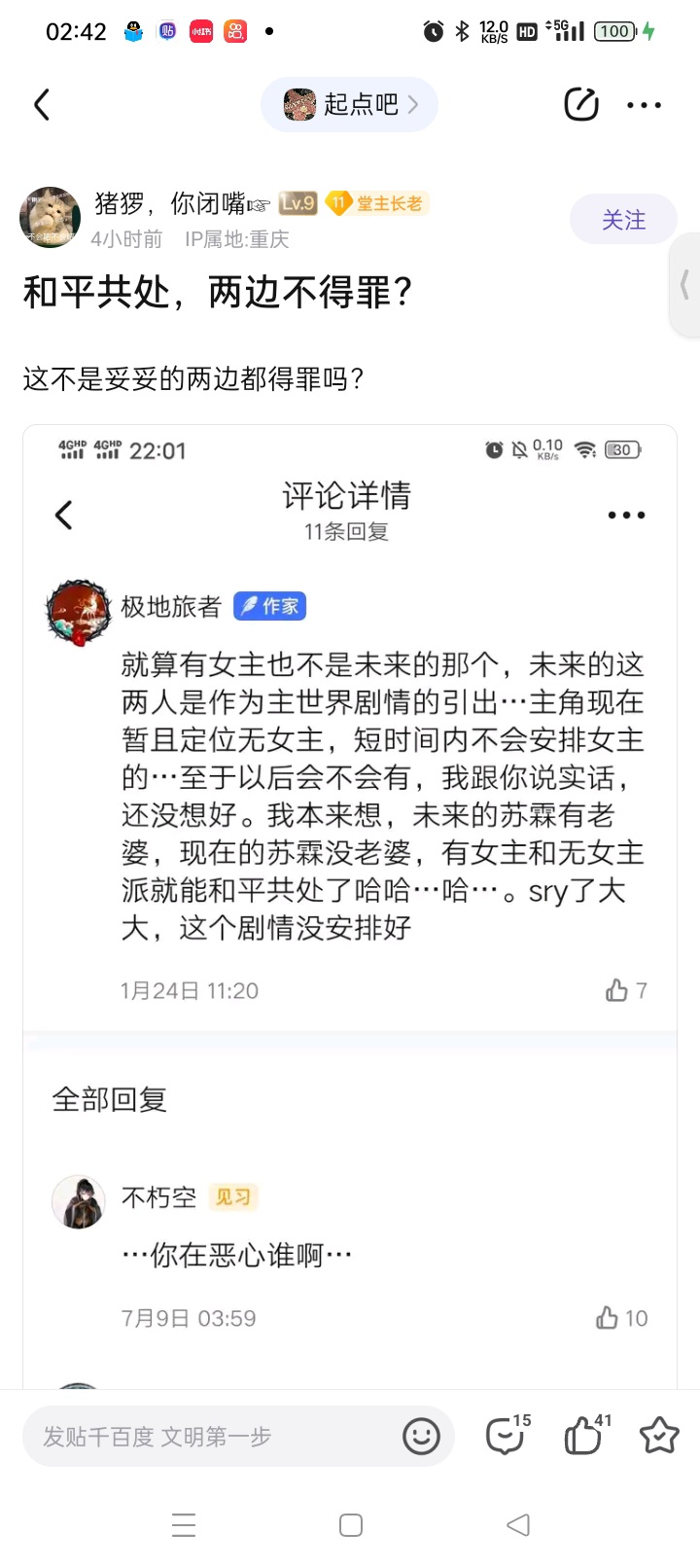Screen dimensions: 700x1568
Task: Open the 起点吧 forum chip
Action: click(349, 104)
